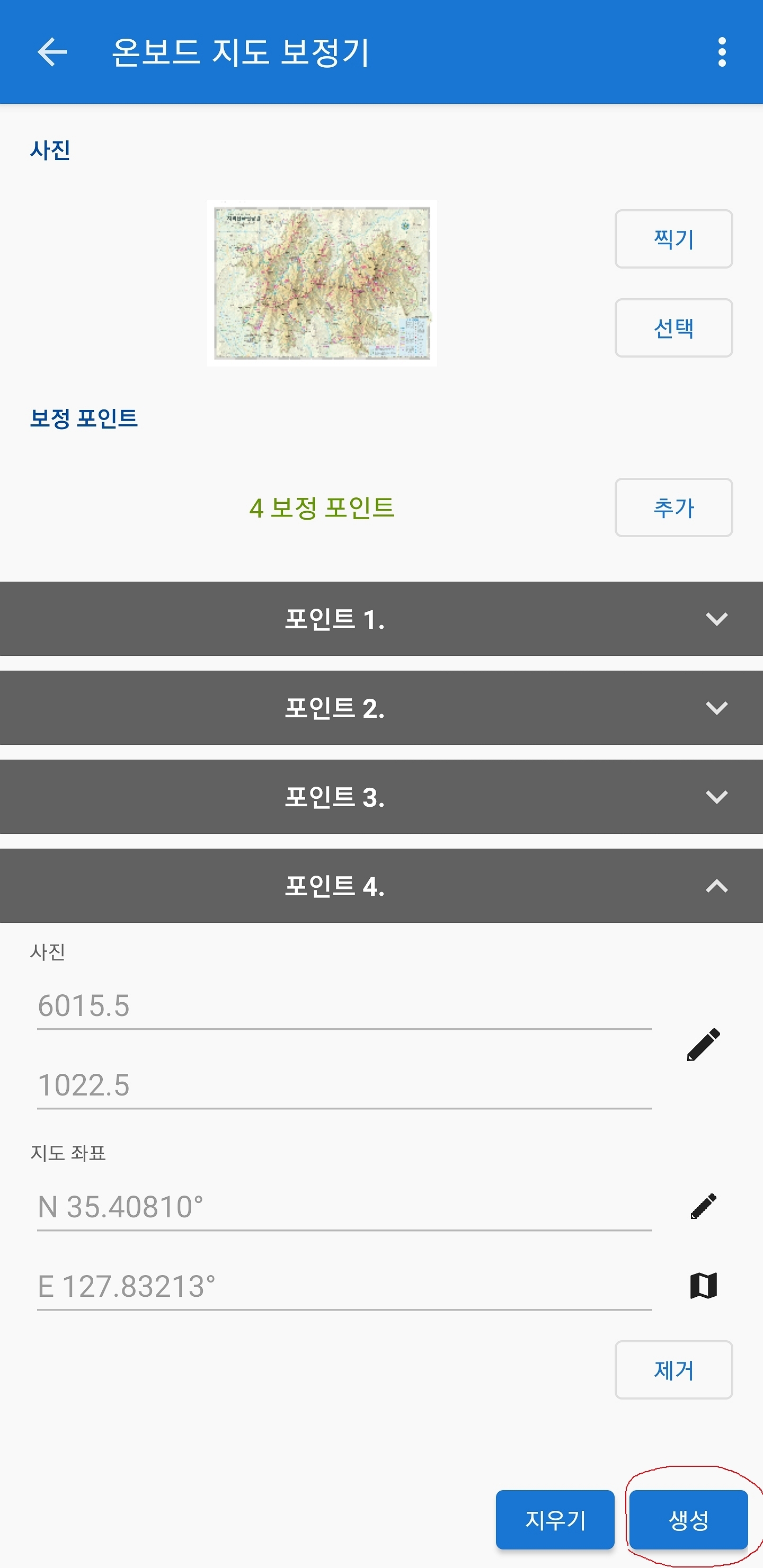Open the three-dot overflow menu
Image resolution: width=763 pixels, height=1568 pixels.
(722, 52)
